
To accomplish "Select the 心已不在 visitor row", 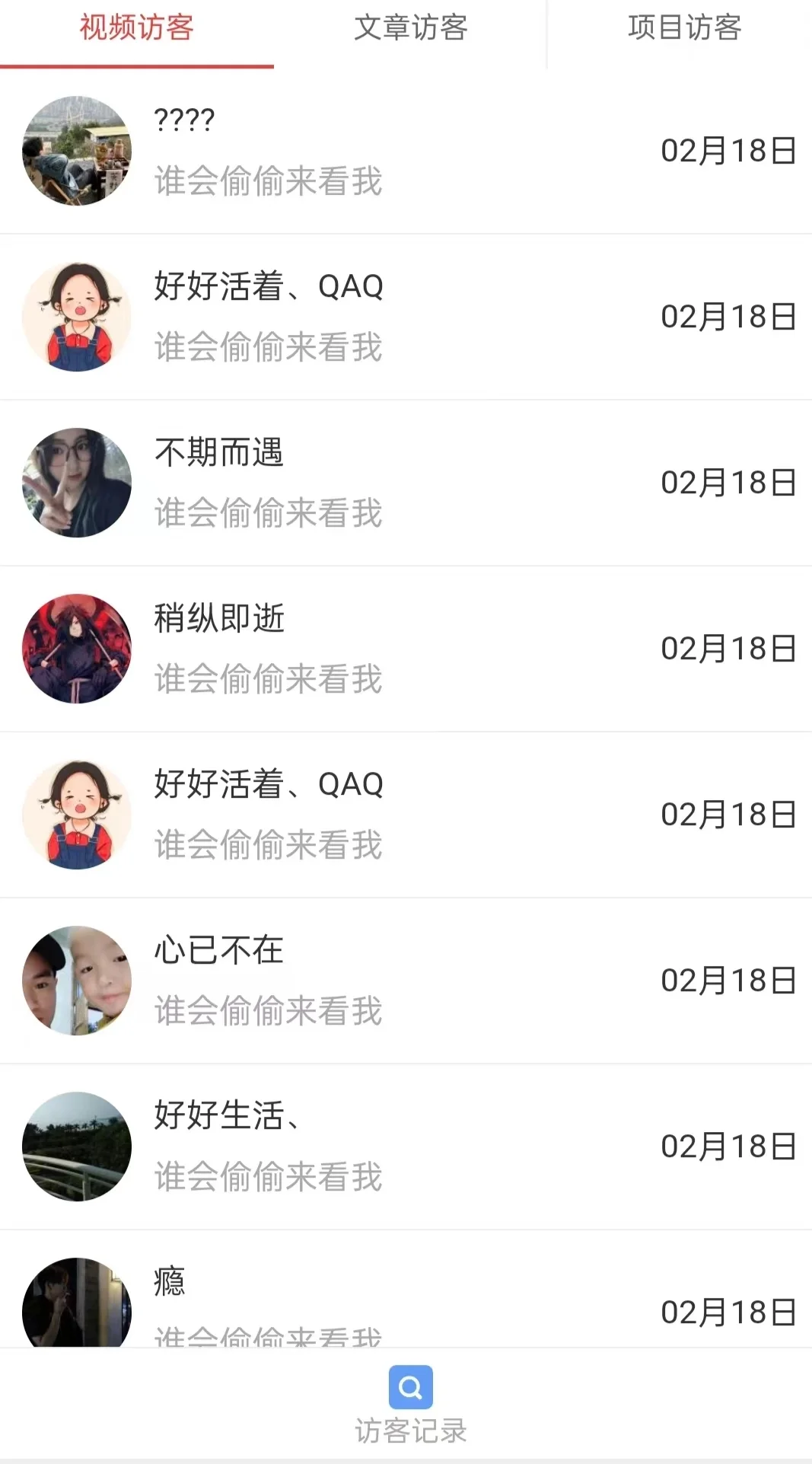I will tap(406, 981).
